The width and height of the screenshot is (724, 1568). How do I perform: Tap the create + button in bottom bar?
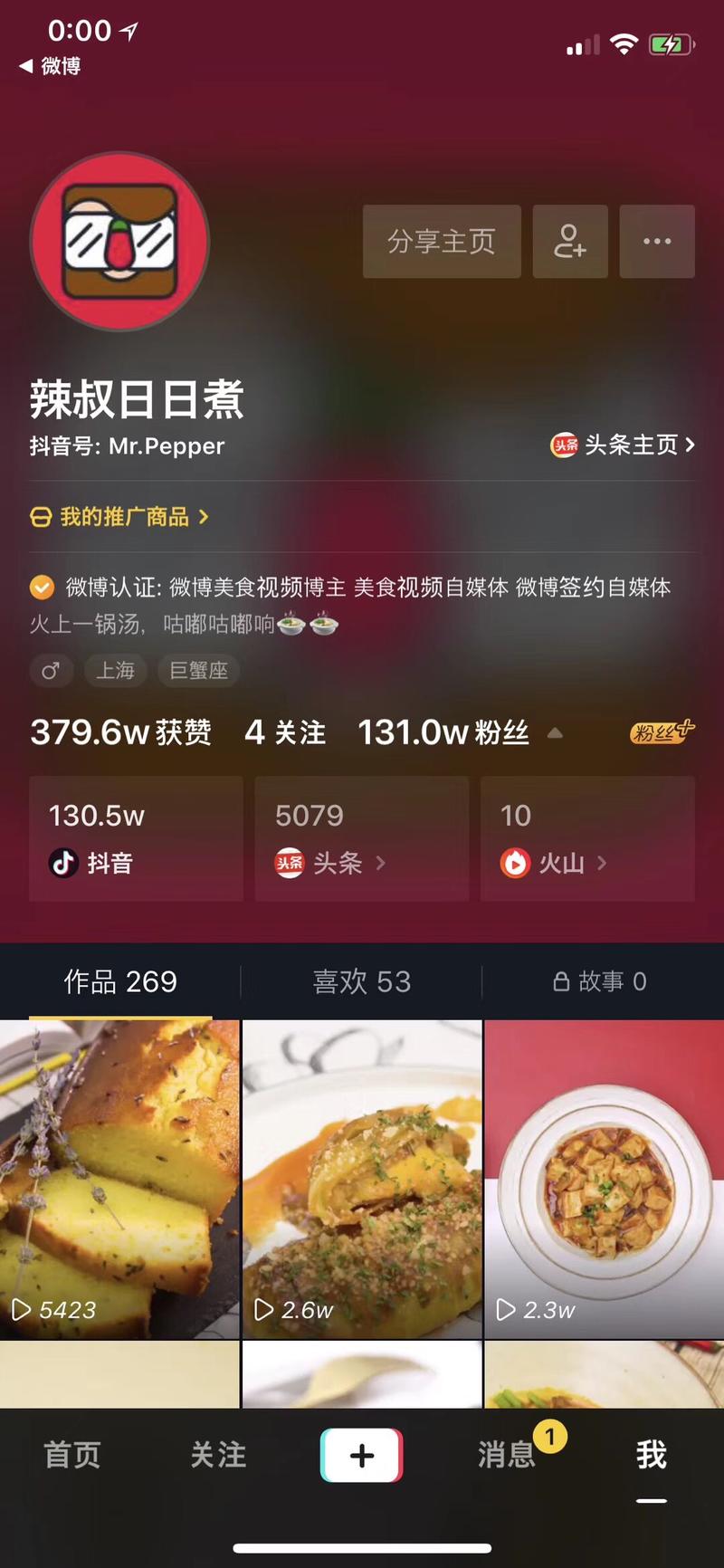(361, 1456)
